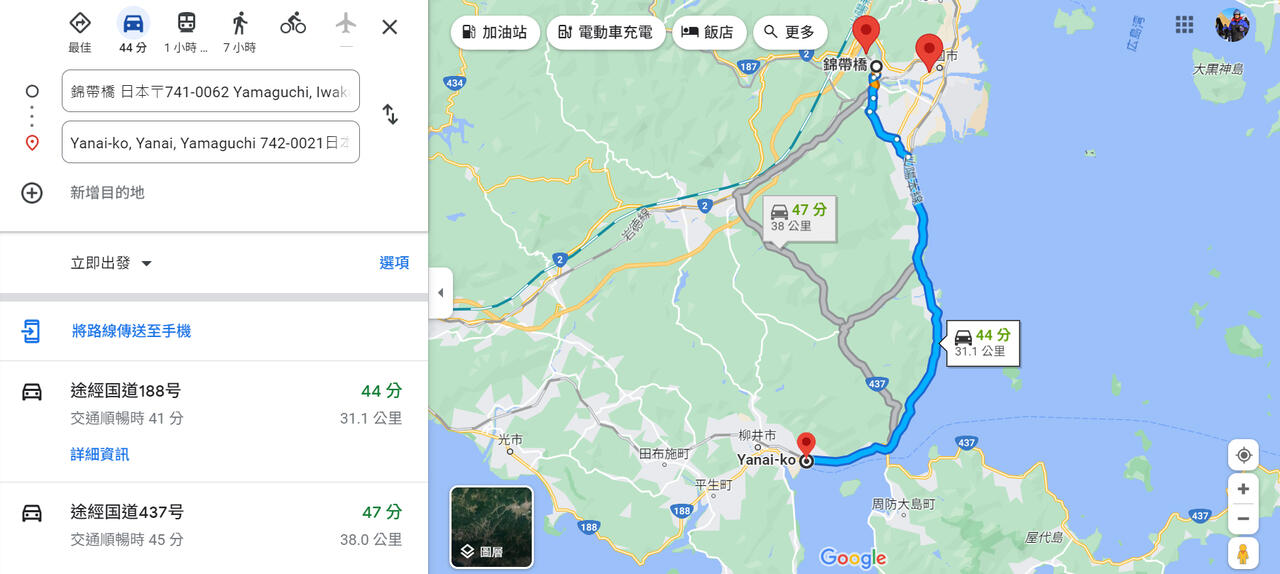The width and height of the screenshot is (1280, 574).
Task: Switch to walking directions
Action: (x=239, y=31)
